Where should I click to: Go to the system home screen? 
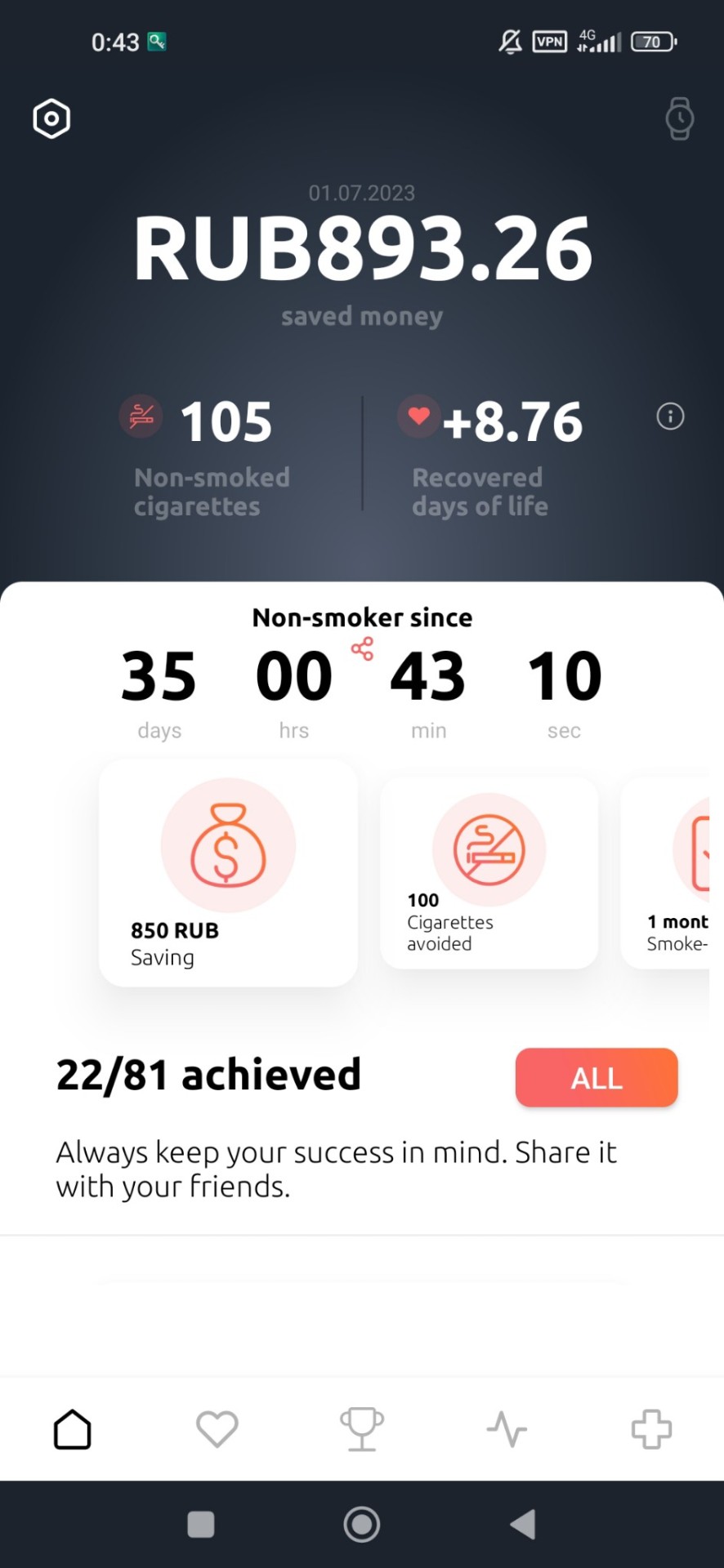[362, 1524]
